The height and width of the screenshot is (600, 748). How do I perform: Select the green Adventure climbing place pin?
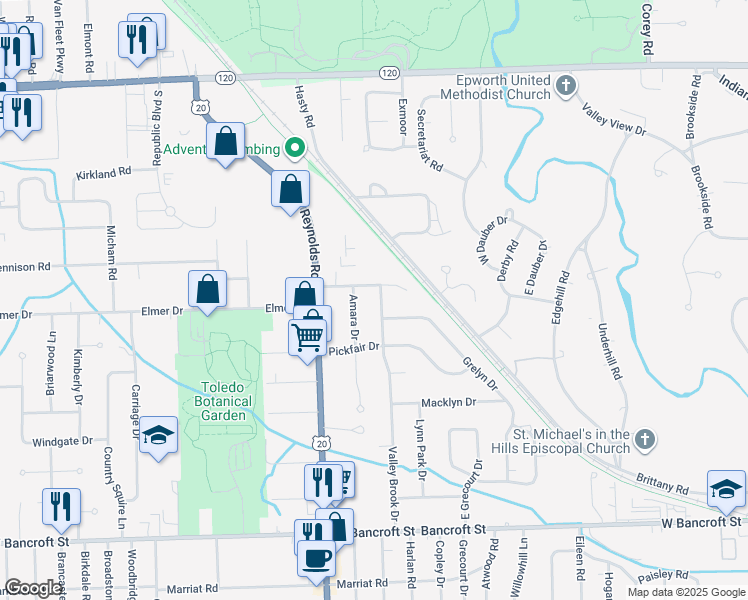tap(295, 148)
